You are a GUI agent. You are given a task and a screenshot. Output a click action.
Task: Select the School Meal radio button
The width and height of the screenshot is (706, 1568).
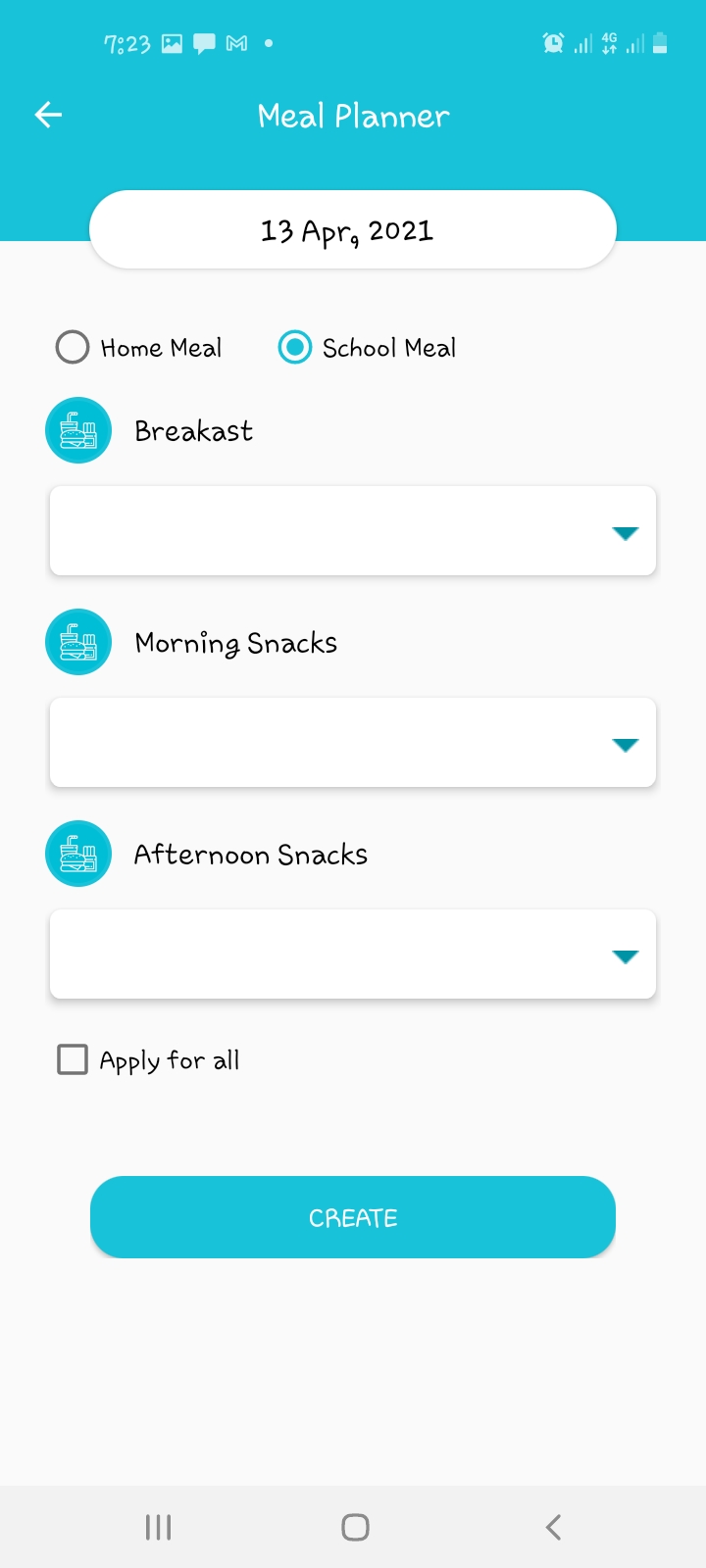[x=295, y=348]
